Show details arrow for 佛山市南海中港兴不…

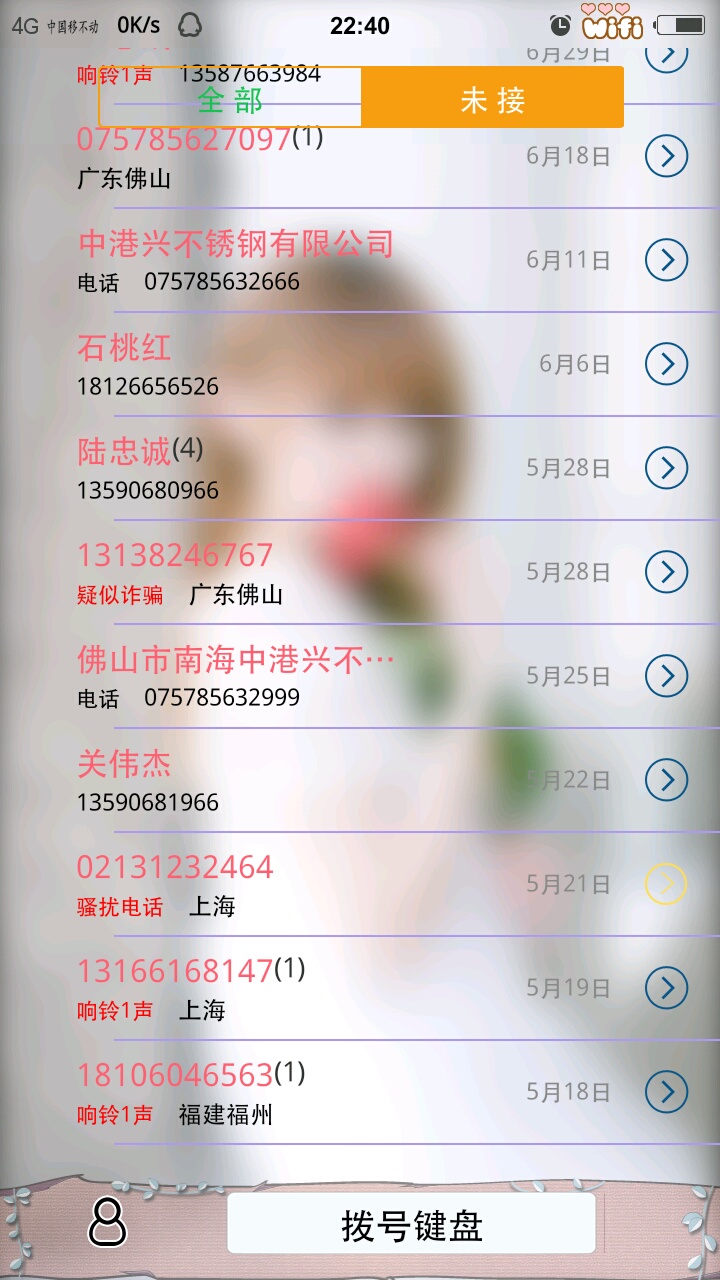[666, 676]
